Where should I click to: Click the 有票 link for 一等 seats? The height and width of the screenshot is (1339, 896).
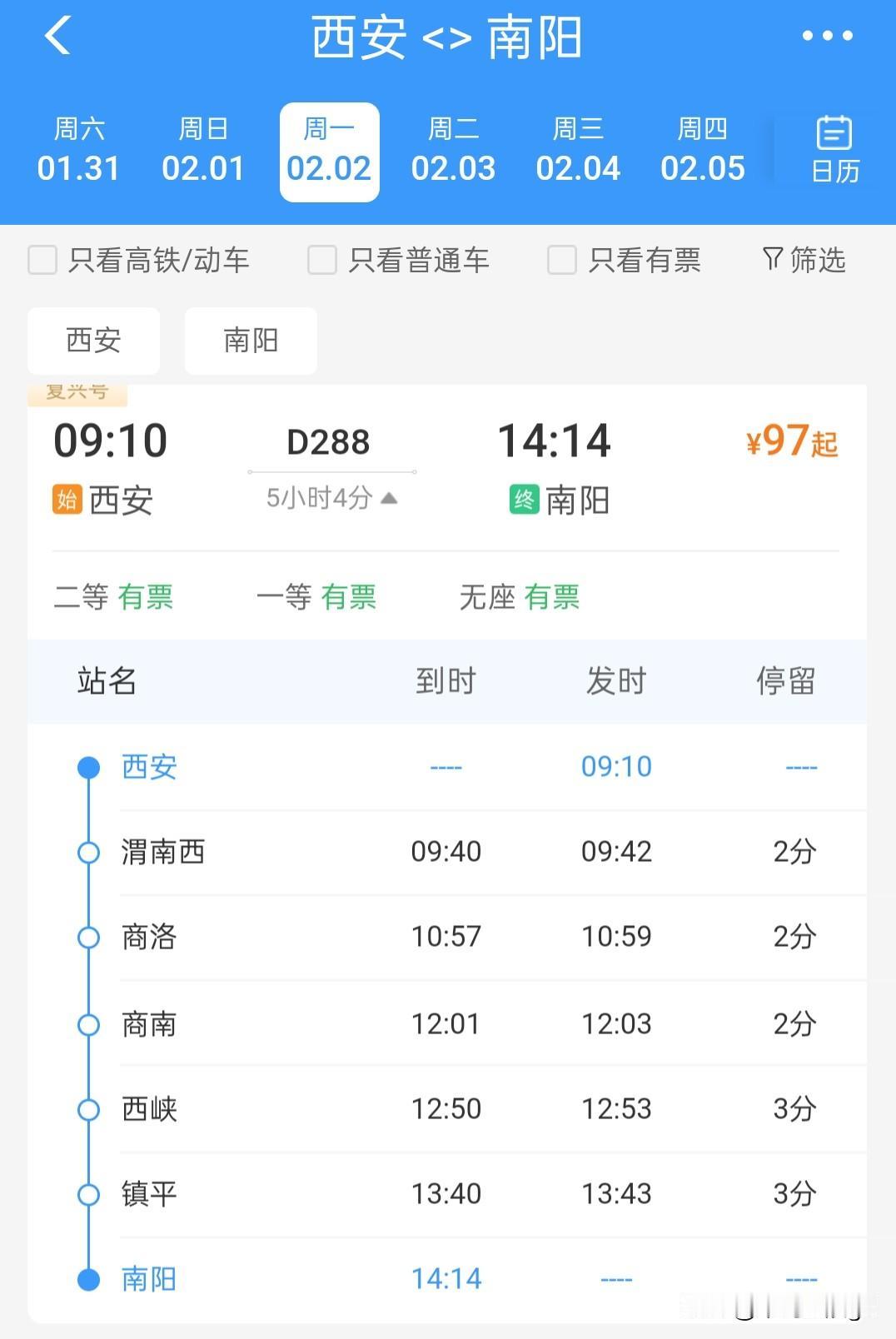point(348,598)
